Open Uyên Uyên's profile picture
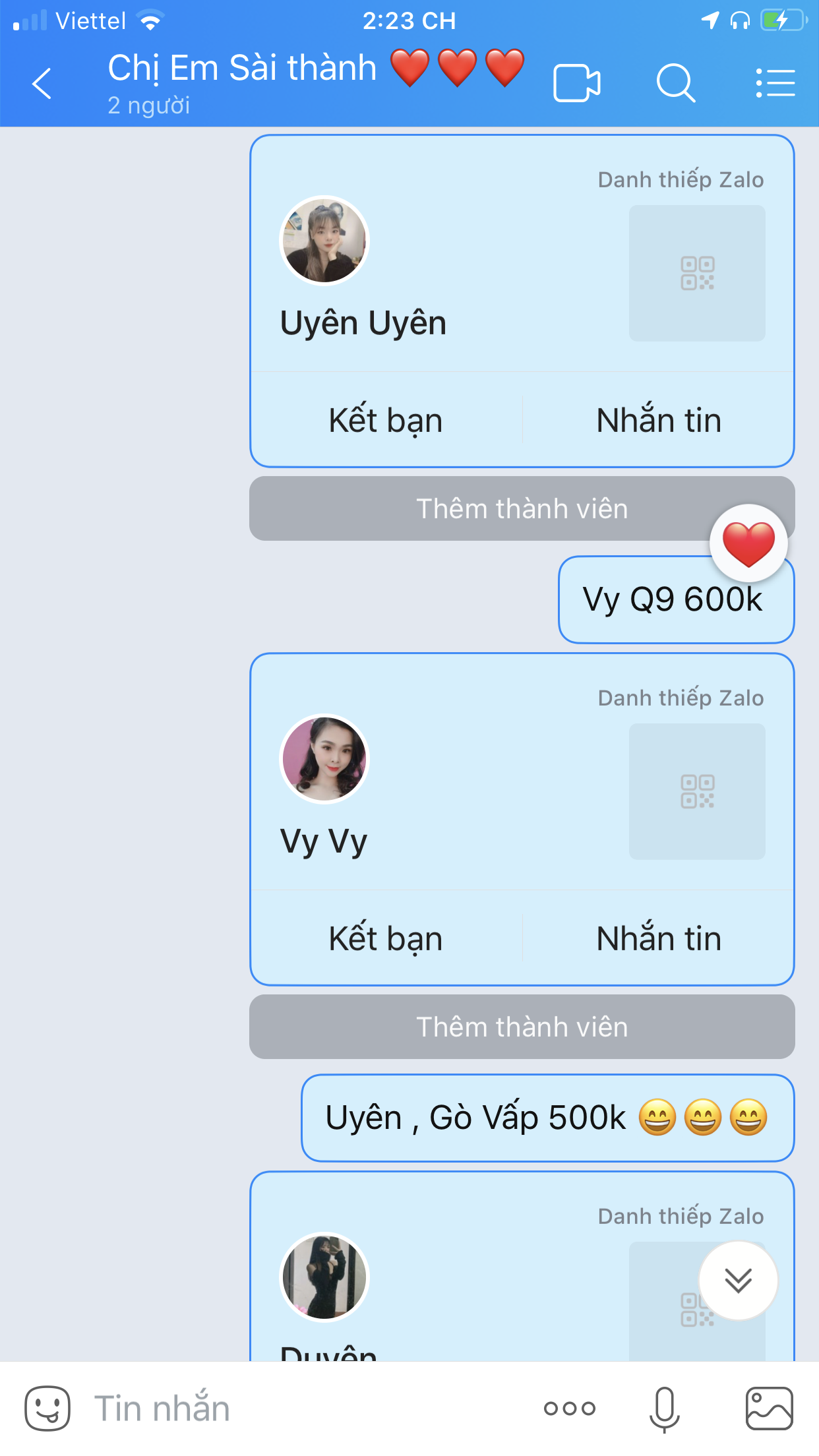The width and height of the screenshot is (819, 1456). click(324, 241)
